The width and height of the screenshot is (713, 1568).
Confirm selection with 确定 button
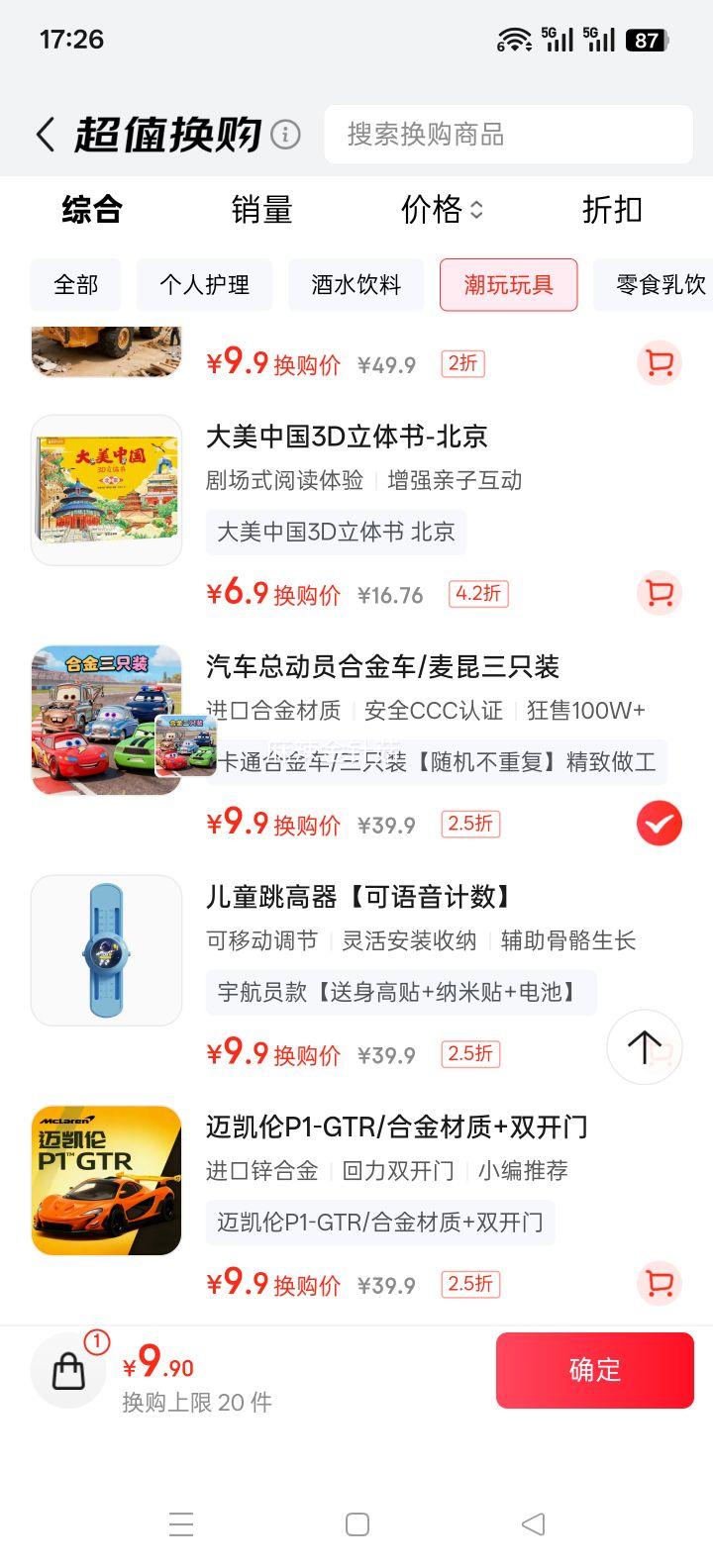[x=594, y=1370]
